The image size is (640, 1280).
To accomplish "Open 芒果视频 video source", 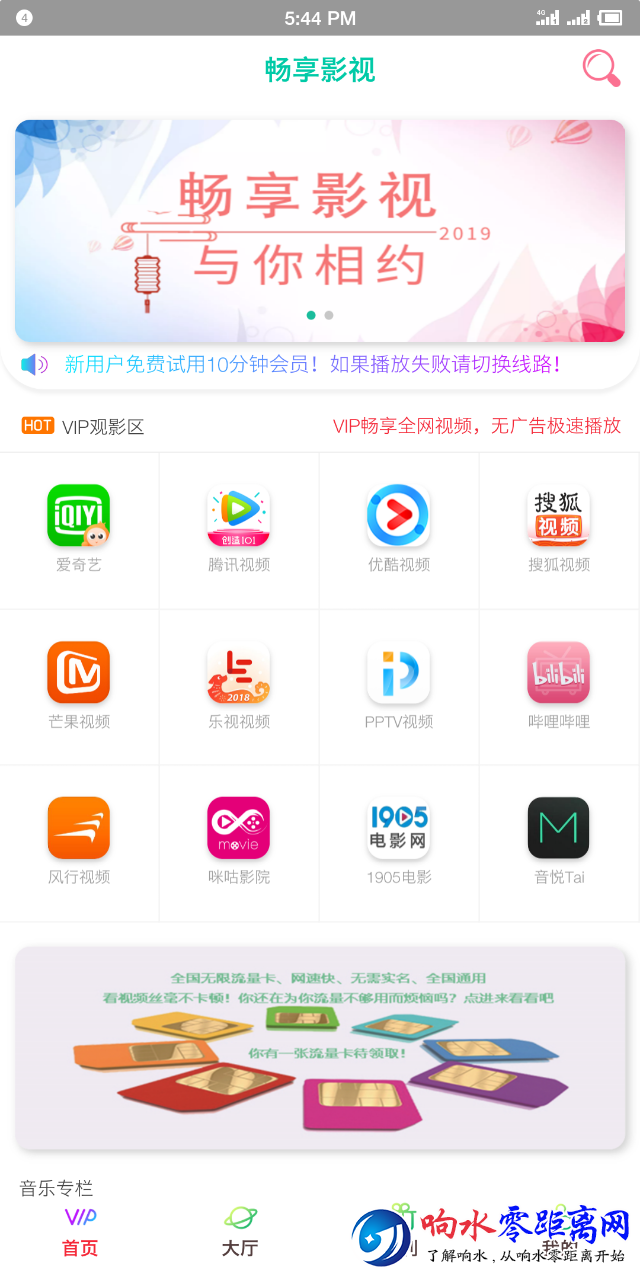I will click(79, 686).
